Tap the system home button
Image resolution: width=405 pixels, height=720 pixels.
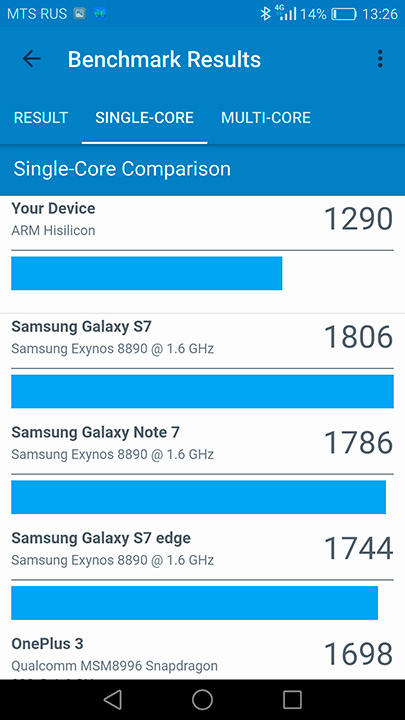coord(202,700)
